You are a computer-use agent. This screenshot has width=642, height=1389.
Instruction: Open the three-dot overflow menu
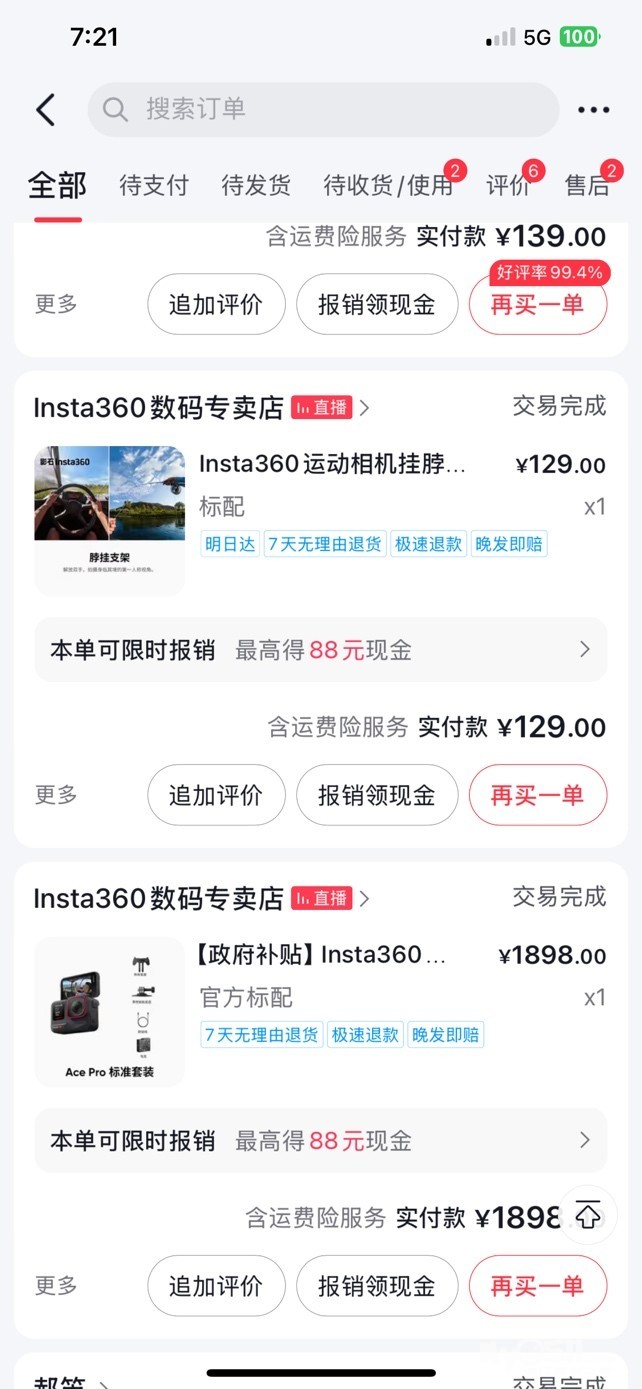click(x=593, y=110)
